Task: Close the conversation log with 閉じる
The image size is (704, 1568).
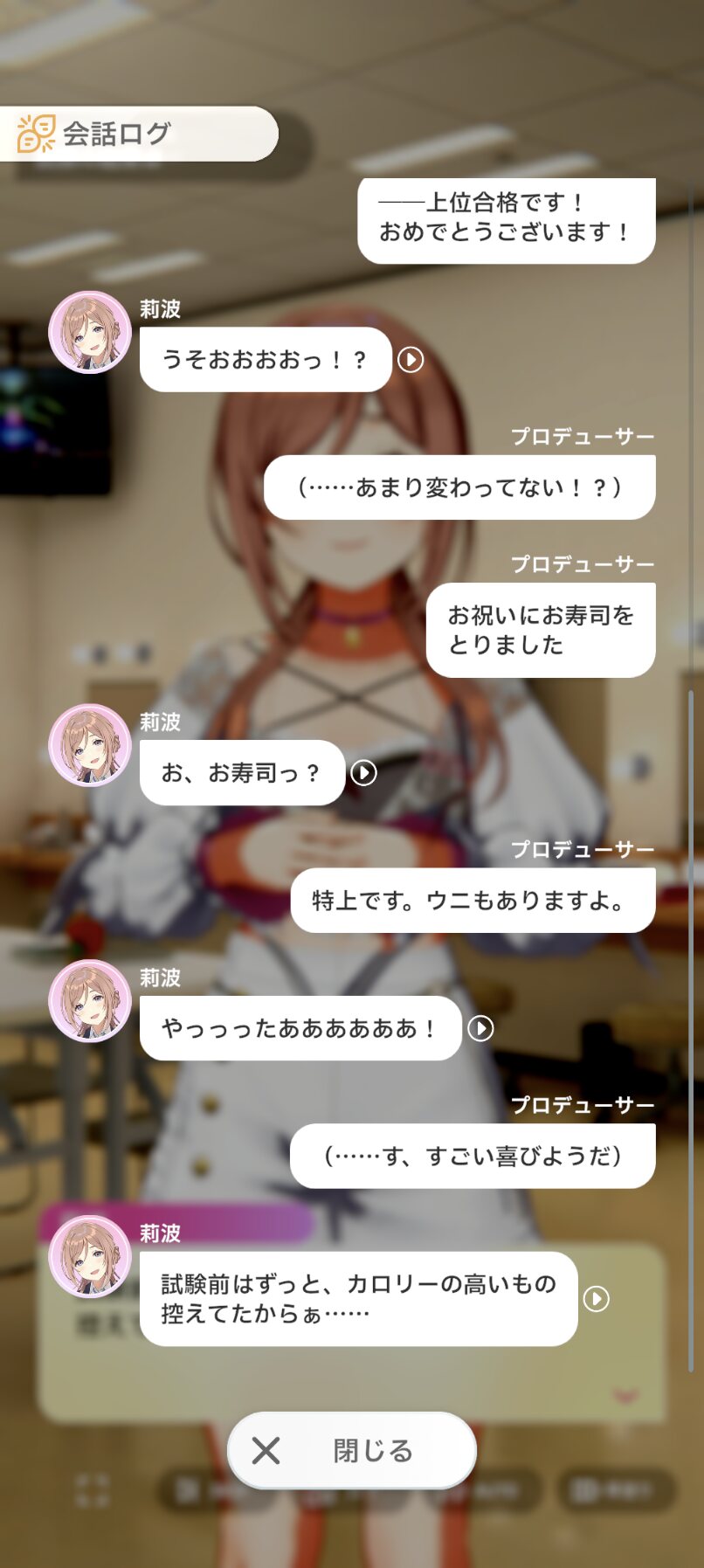Action: pyautogui.click(x=352, y=1451)
